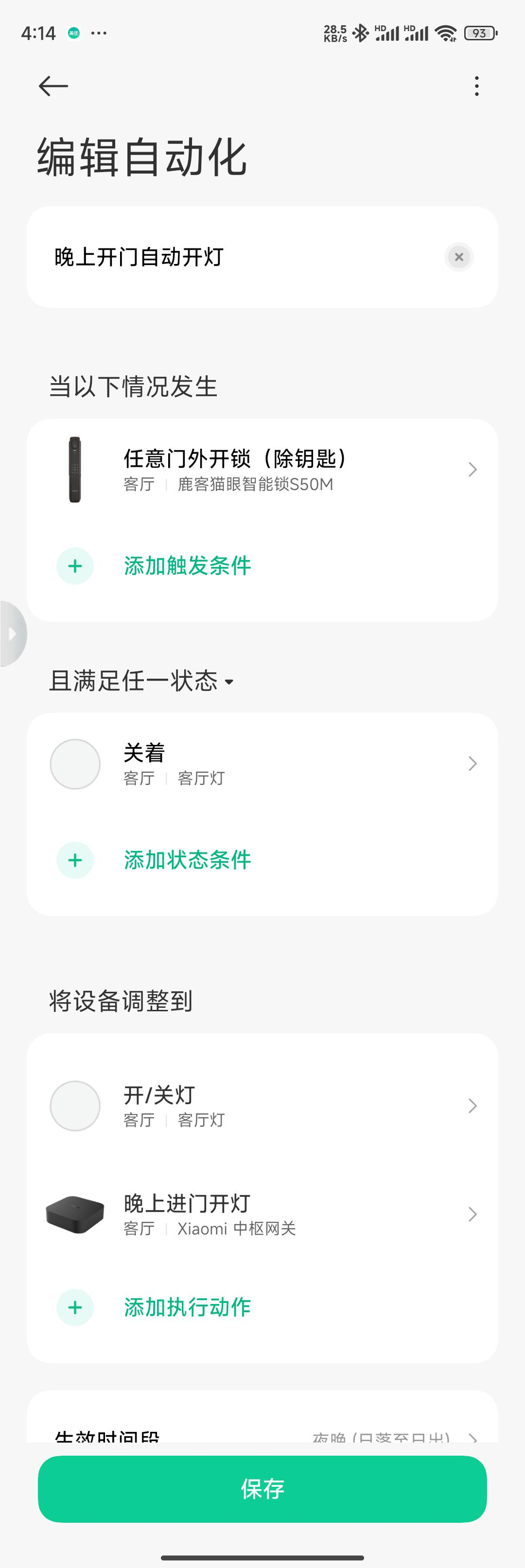Clear the automation name field

click(459, 257)
